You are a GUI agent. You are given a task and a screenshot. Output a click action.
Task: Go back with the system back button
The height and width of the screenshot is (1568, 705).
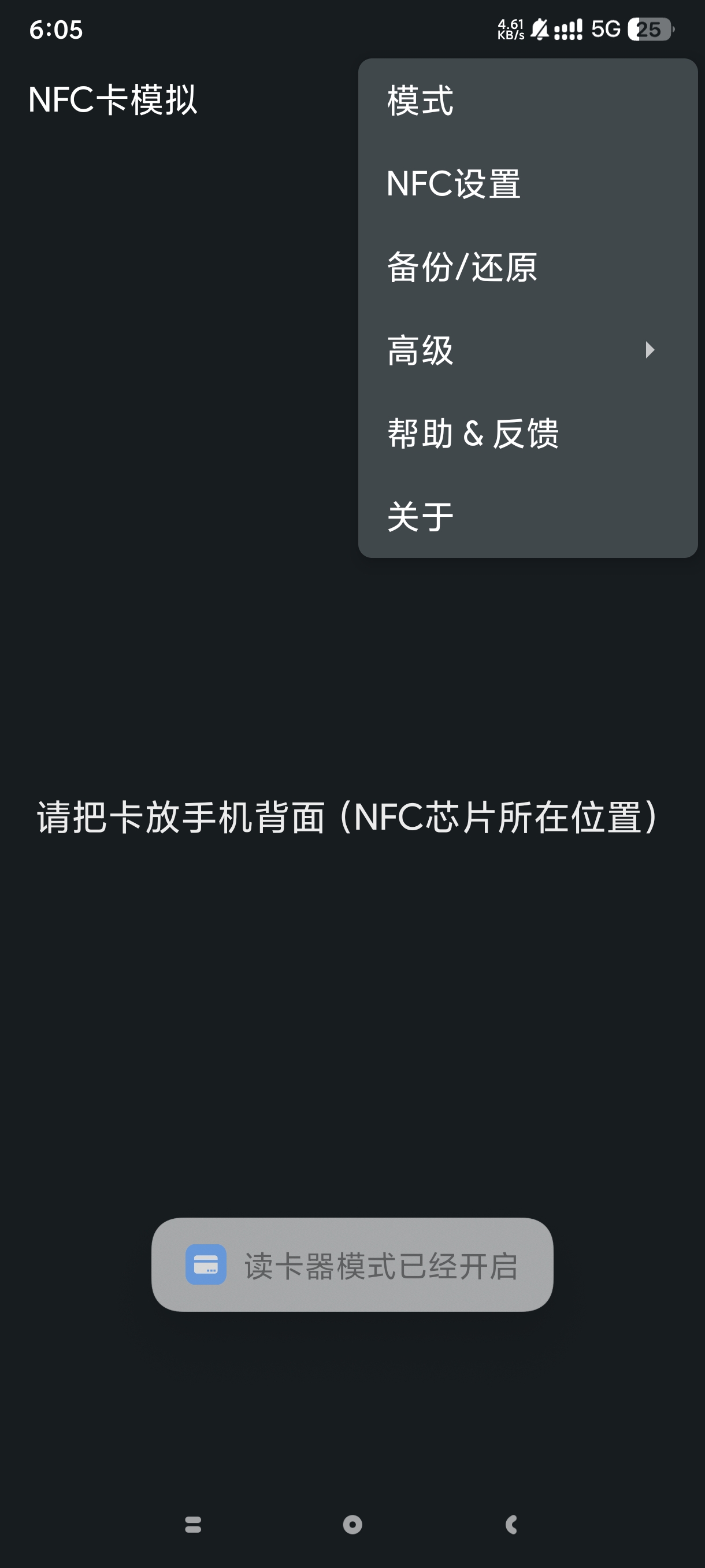[x=511, y=1524]
